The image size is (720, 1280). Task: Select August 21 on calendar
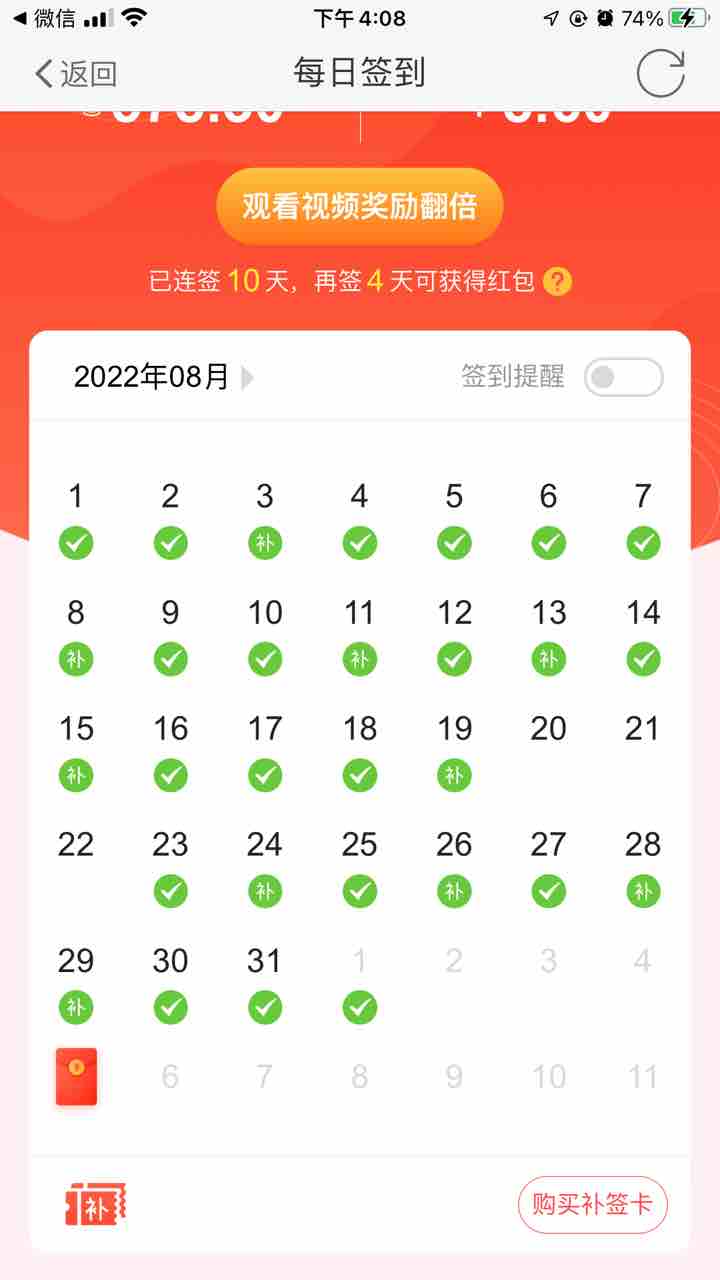(642, 729)
